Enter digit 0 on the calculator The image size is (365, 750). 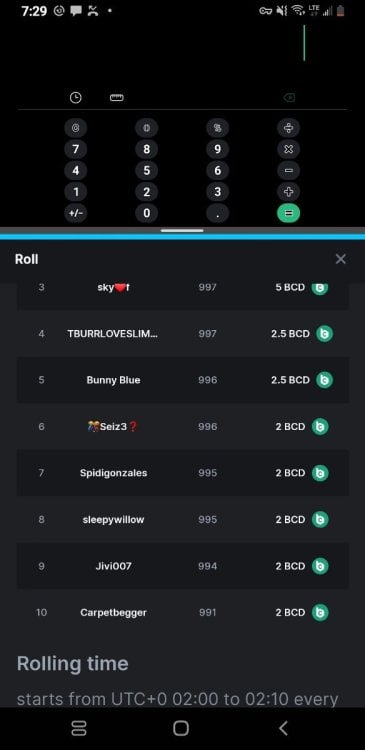coord(146,213)
